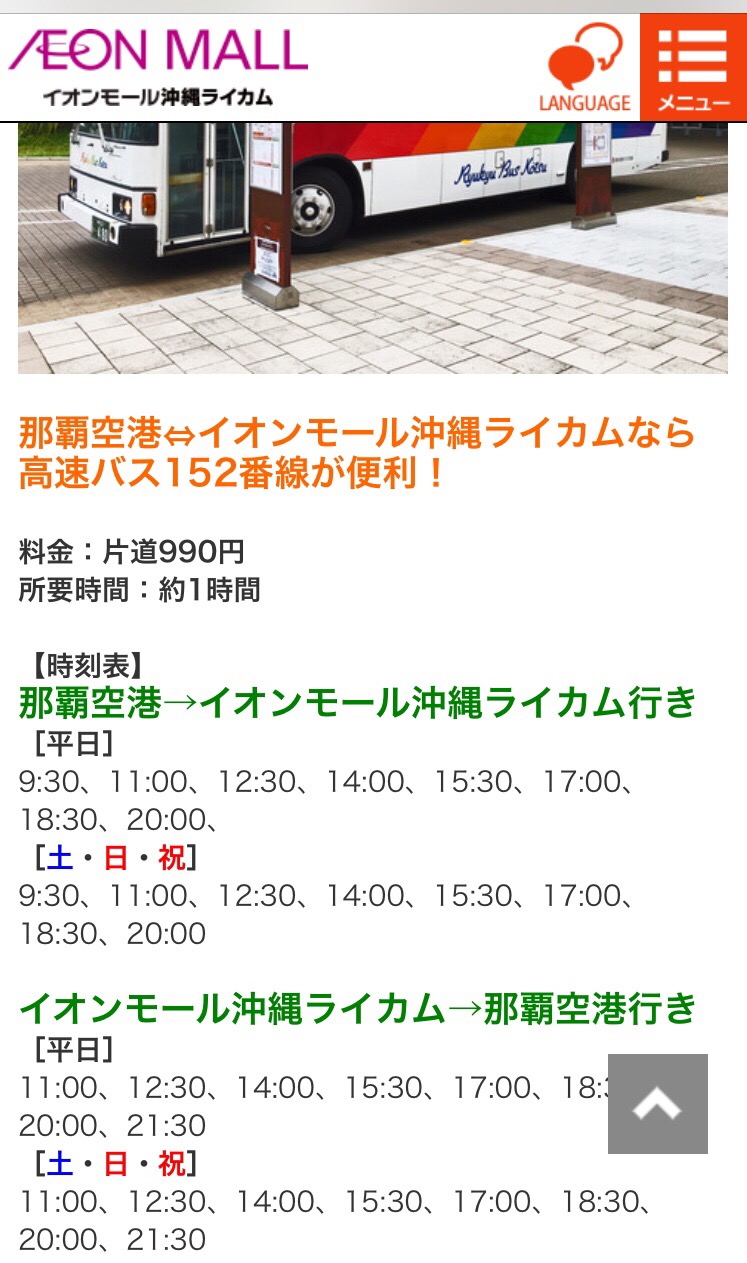Open the LANGUAGE selector

[x=585, y=68]
